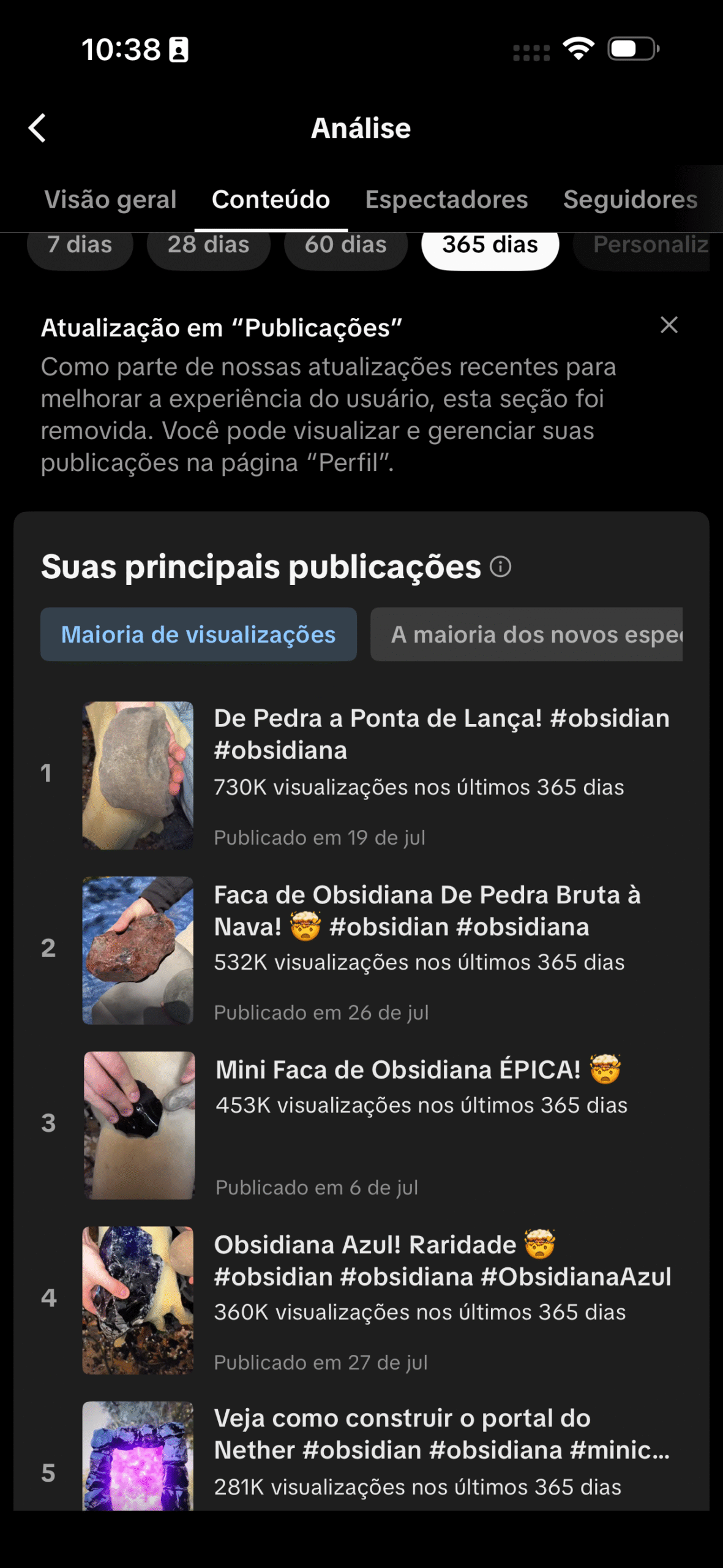This screenshot has width=723, height=1568.
Task: Switch to the Visão geral tab
Action: [110, 200]
